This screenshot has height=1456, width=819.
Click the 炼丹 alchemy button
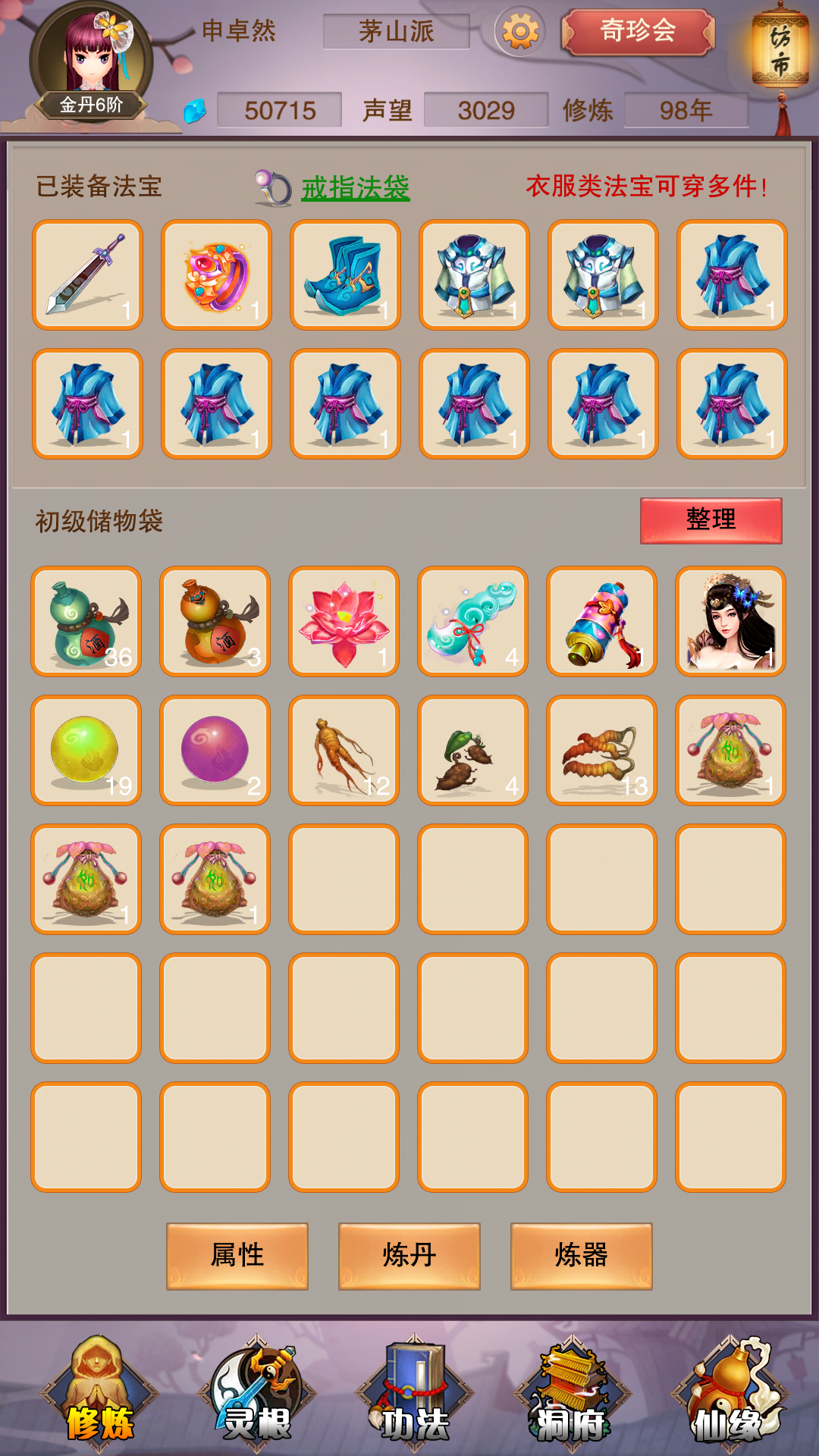click(x=409, y=1256)
